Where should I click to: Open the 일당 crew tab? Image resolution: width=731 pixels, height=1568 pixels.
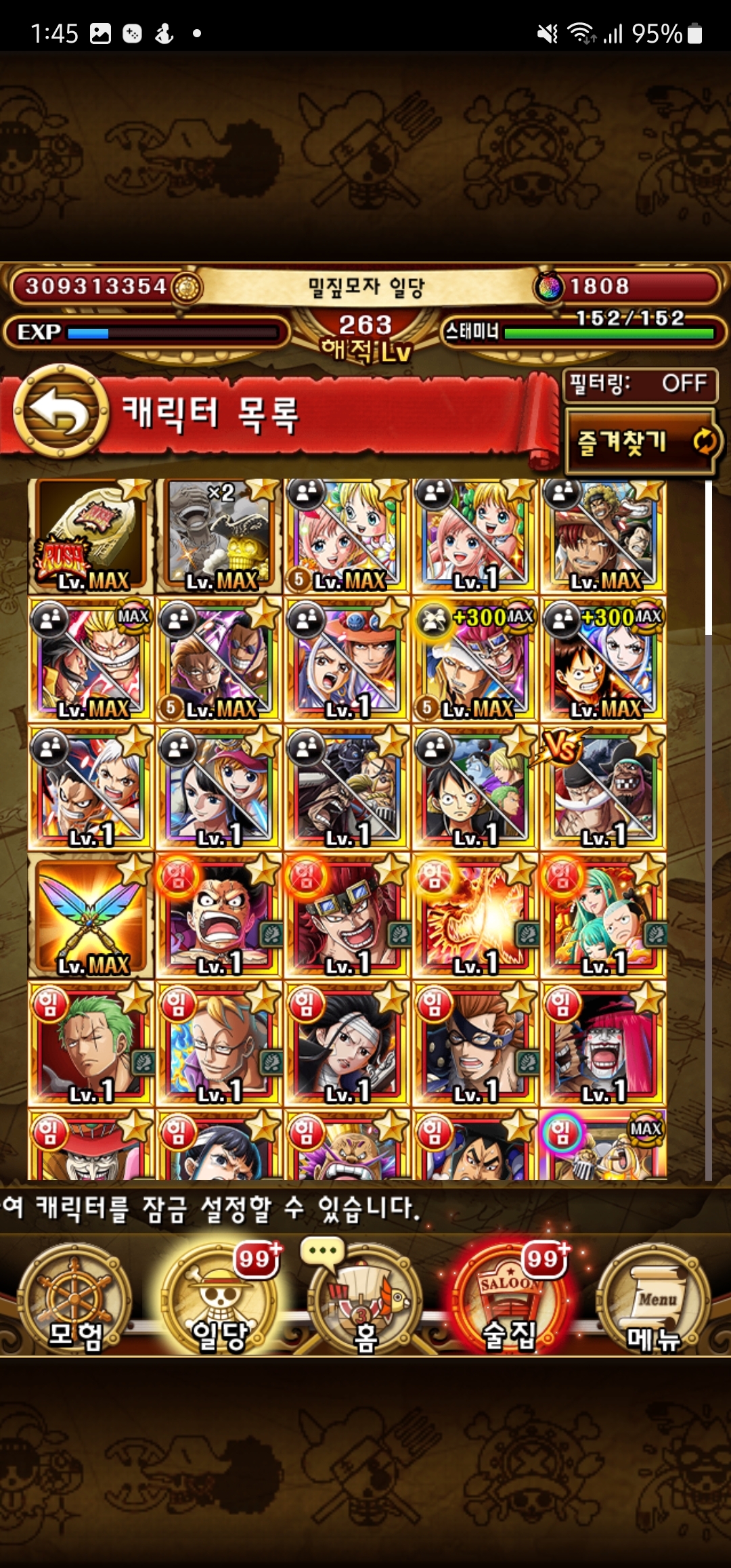(x=220, y=1300)
